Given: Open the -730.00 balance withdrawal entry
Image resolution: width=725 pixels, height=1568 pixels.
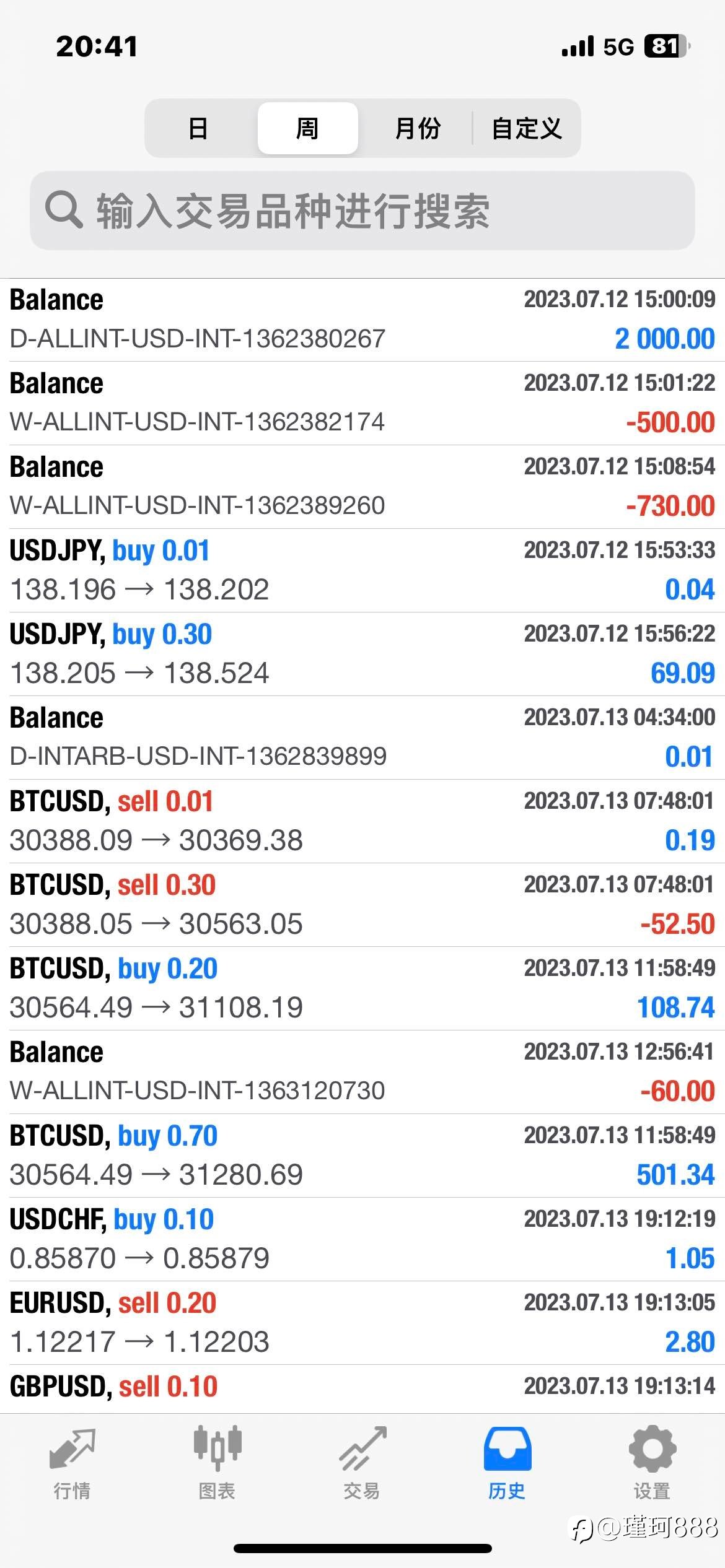Looking at the screenshot, I should 362,487.
